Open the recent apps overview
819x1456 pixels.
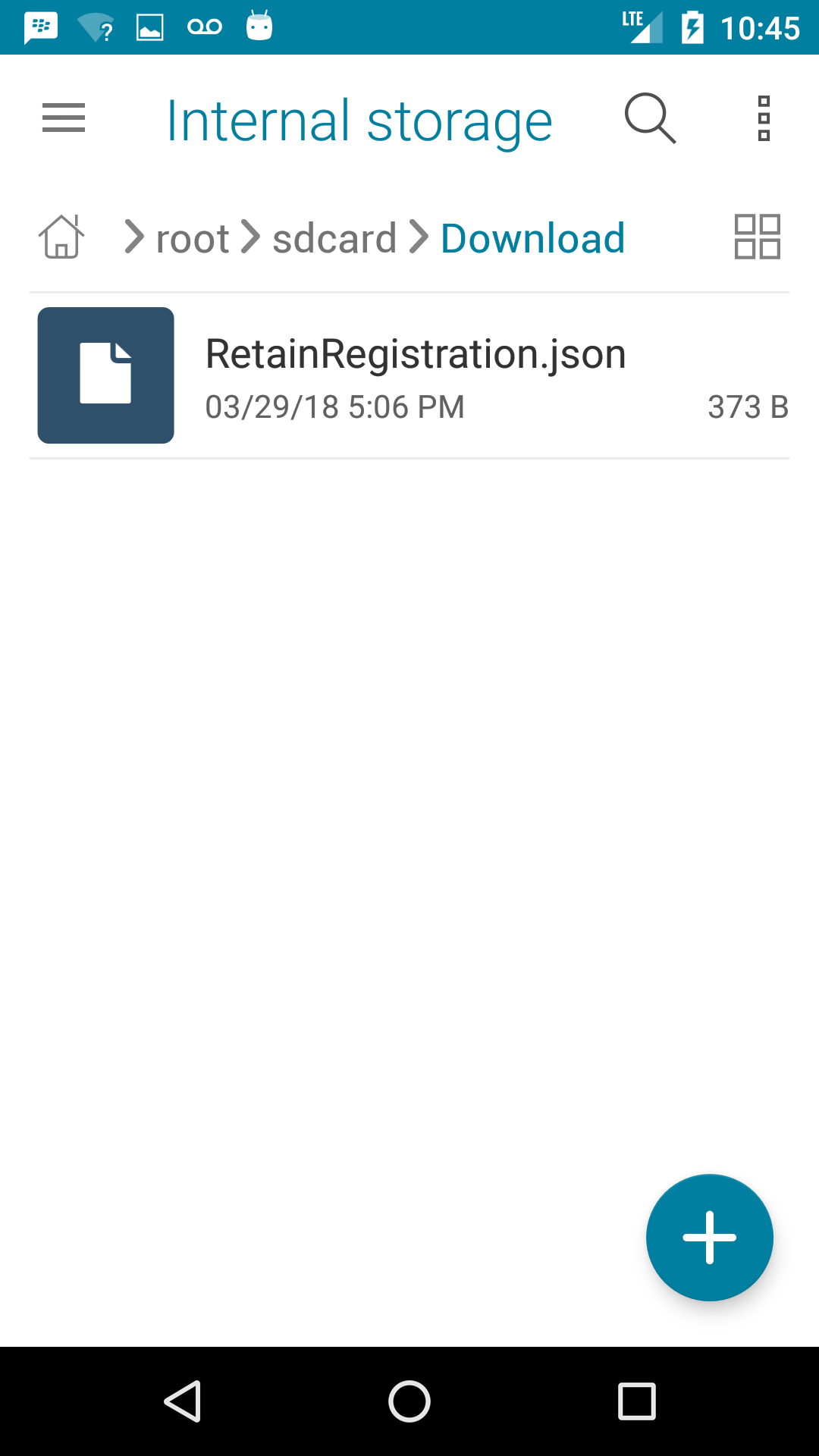[636, 1401]
